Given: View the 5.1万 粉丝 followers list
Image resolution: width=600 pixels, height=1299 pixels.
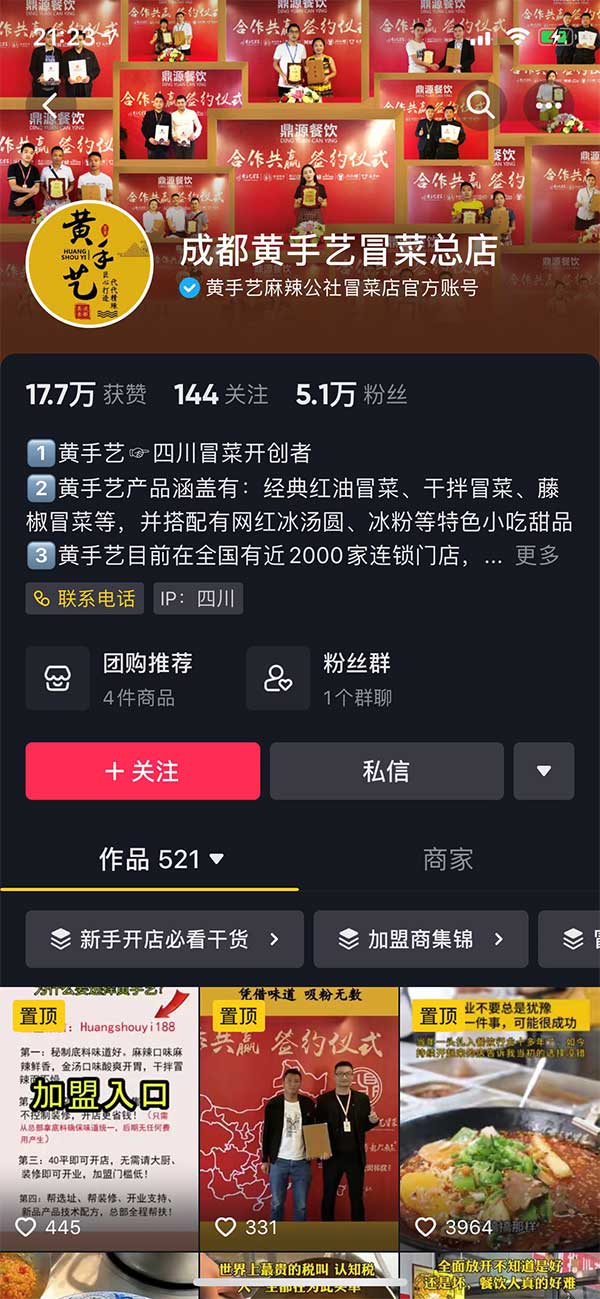Looking at the screenshot, I should [x=351, y=394].
